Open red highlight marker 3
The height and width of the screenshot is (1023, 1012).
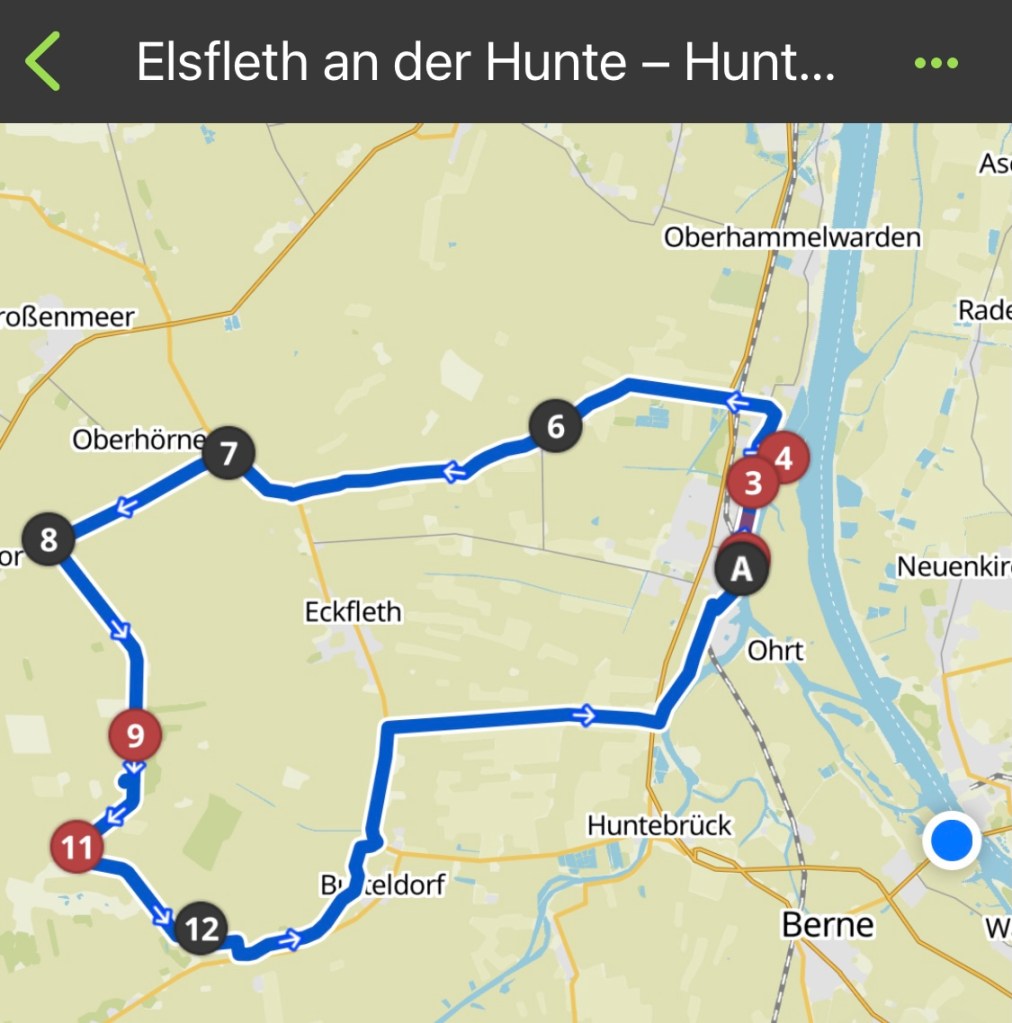point(752,484)
